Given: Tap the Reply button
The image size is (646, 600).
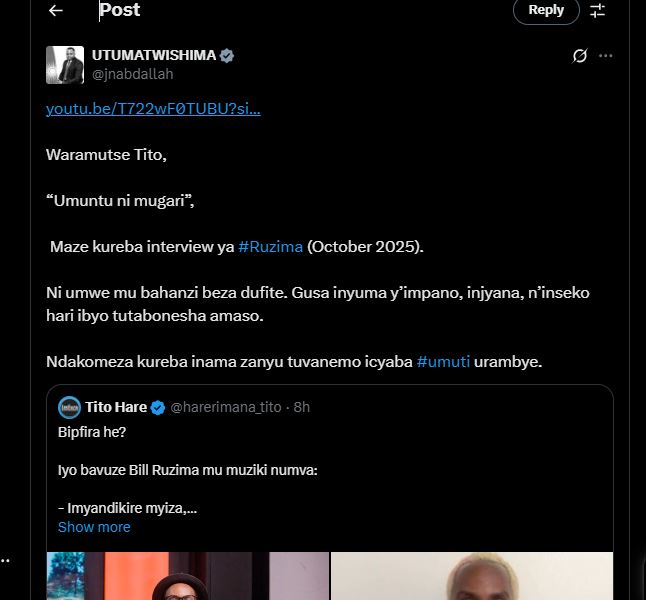Looking at the screenshot, I should click(546, 10).
